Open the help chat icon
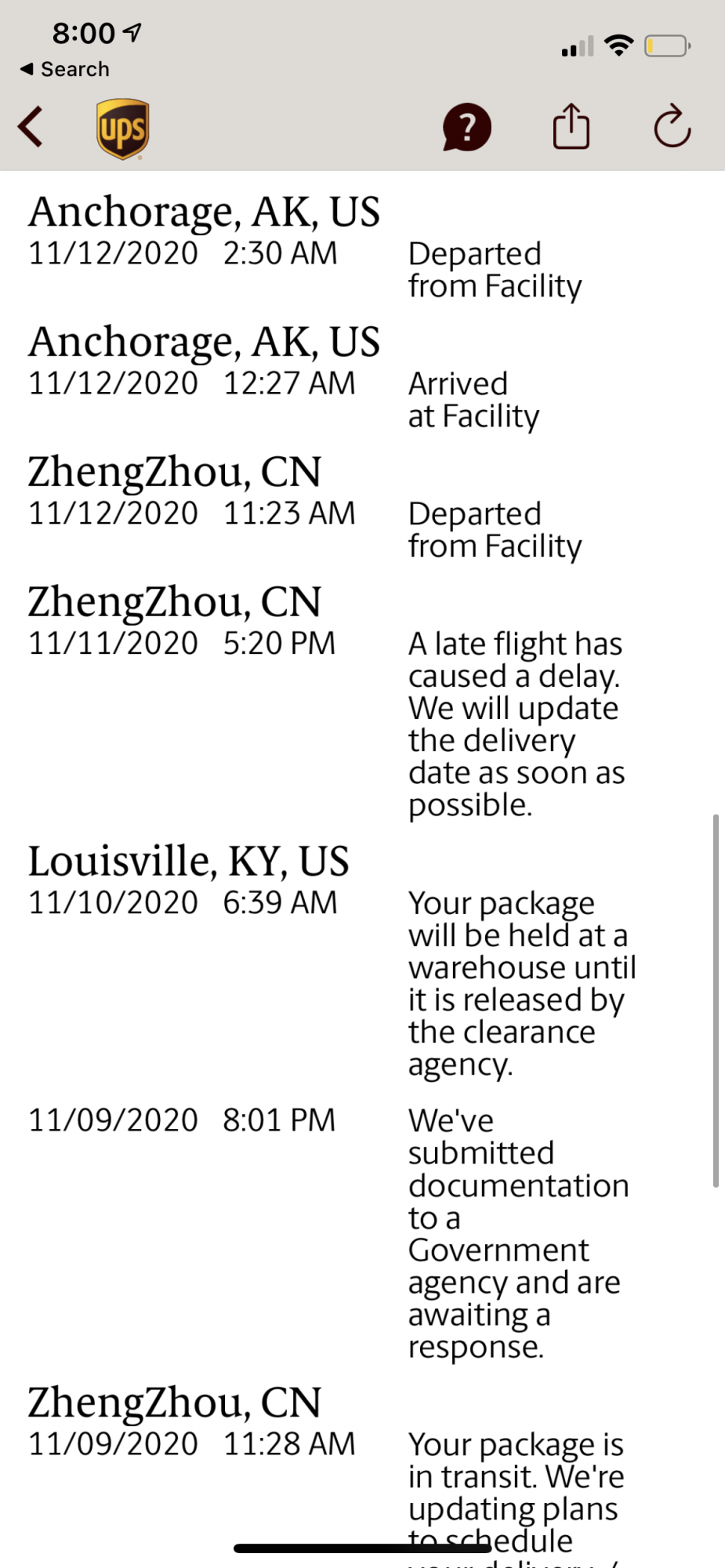 tap(467, 127)
